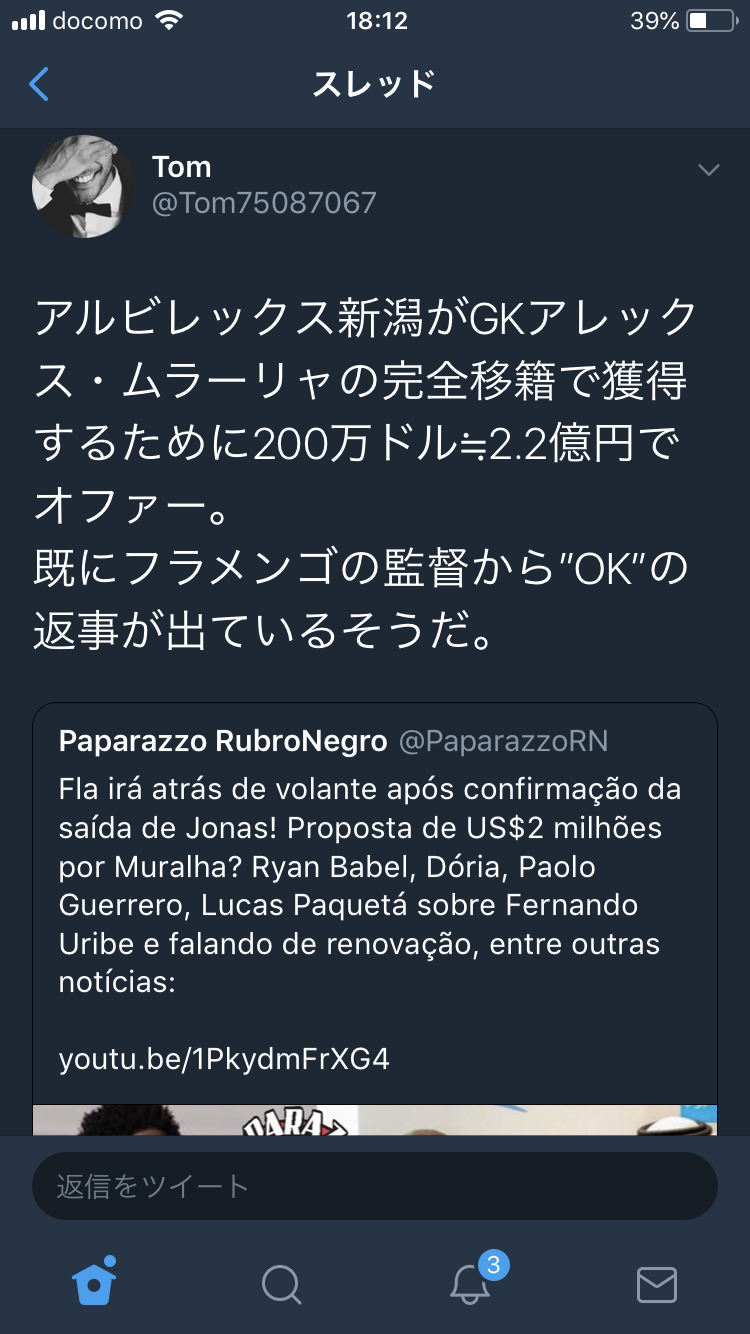Screen dimensions: 750x1334
Task: Open the youtu.be/1PkydmFrXG4 link
Action: pyautogui.click(x=224, y=1059)
